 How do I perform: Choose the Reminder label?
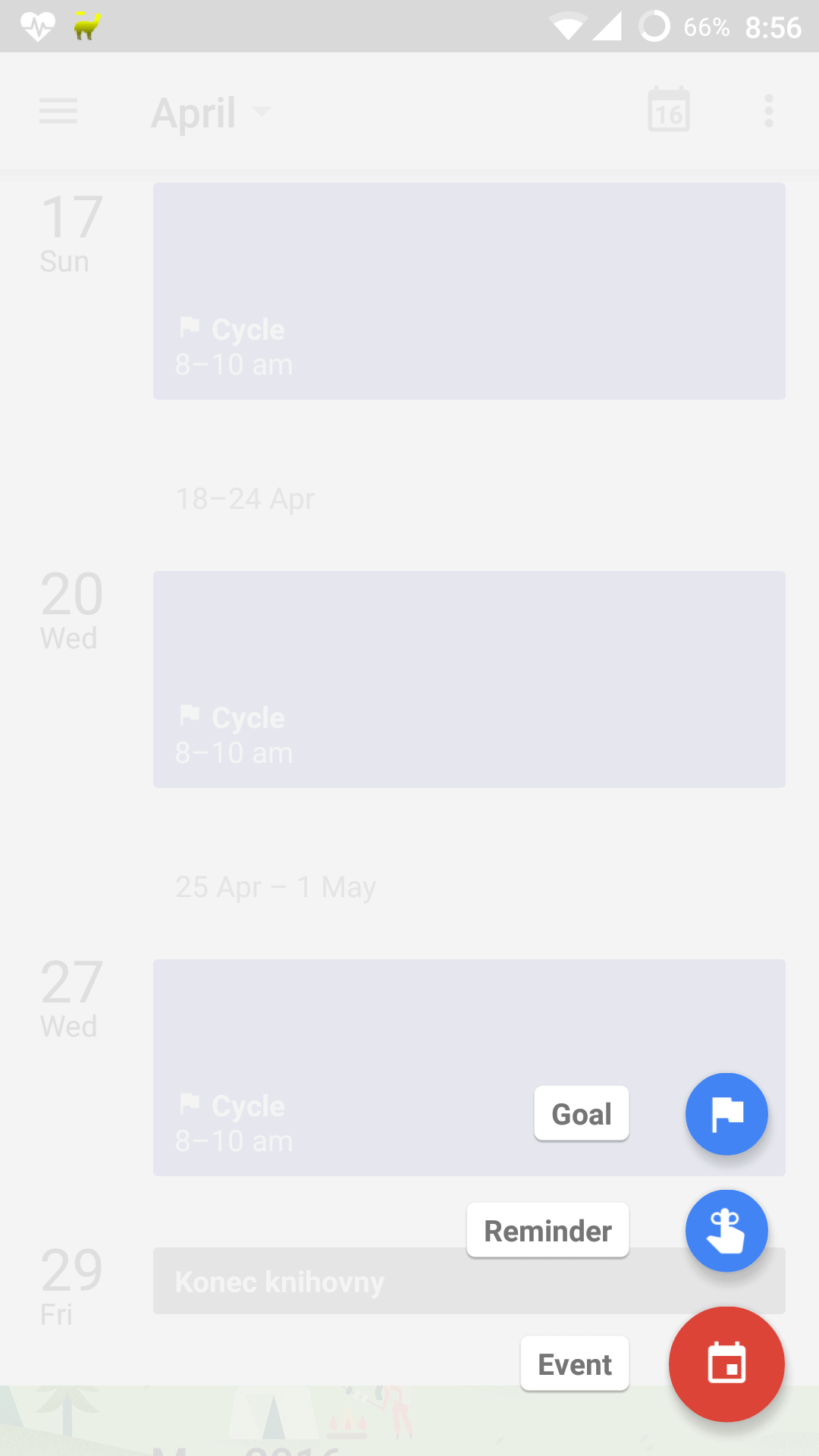548,1230
